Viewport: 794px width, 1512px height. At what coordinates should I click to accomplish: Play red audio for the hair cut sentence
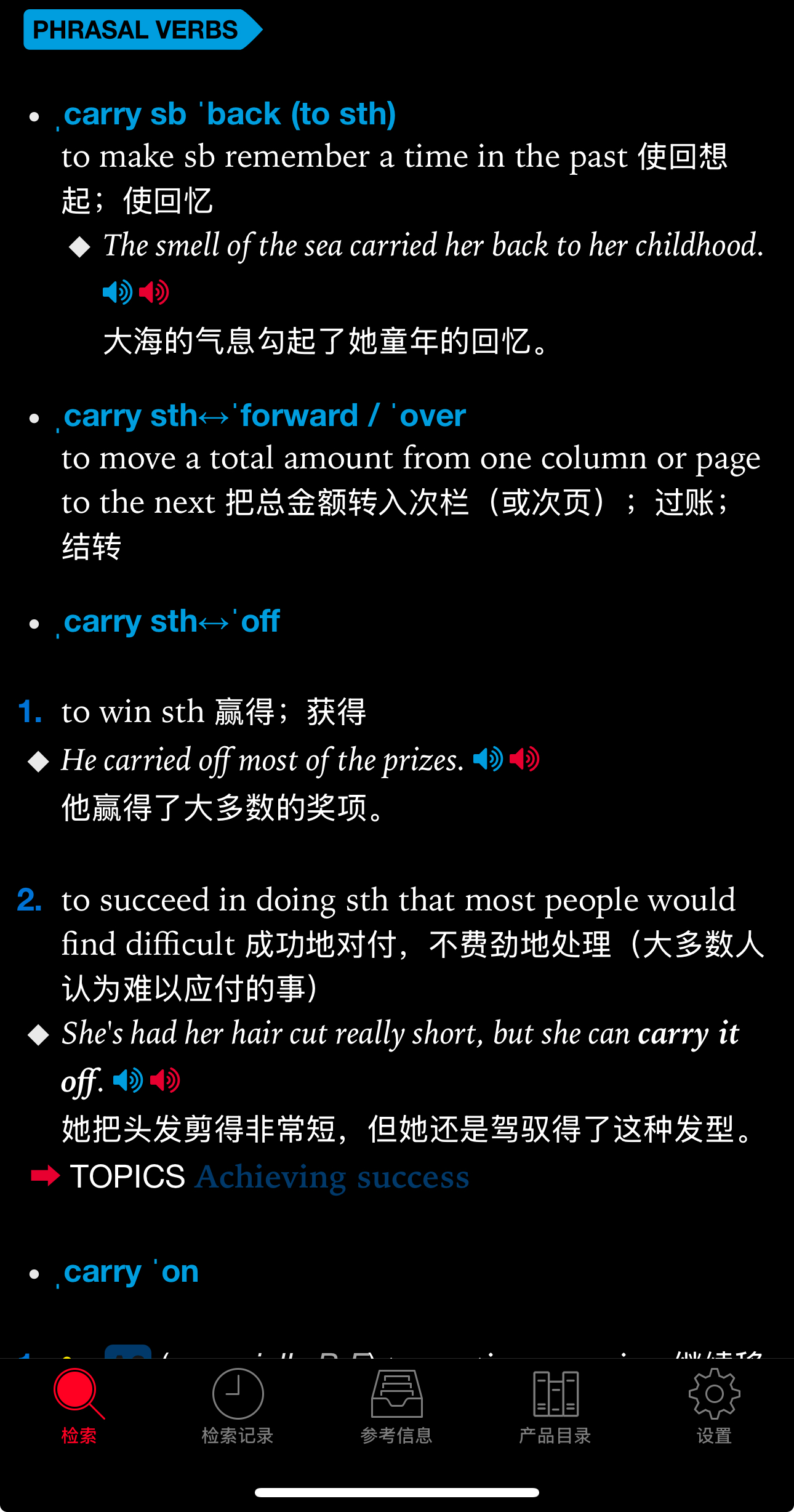pyautogui.click(x=164, y=1080)
